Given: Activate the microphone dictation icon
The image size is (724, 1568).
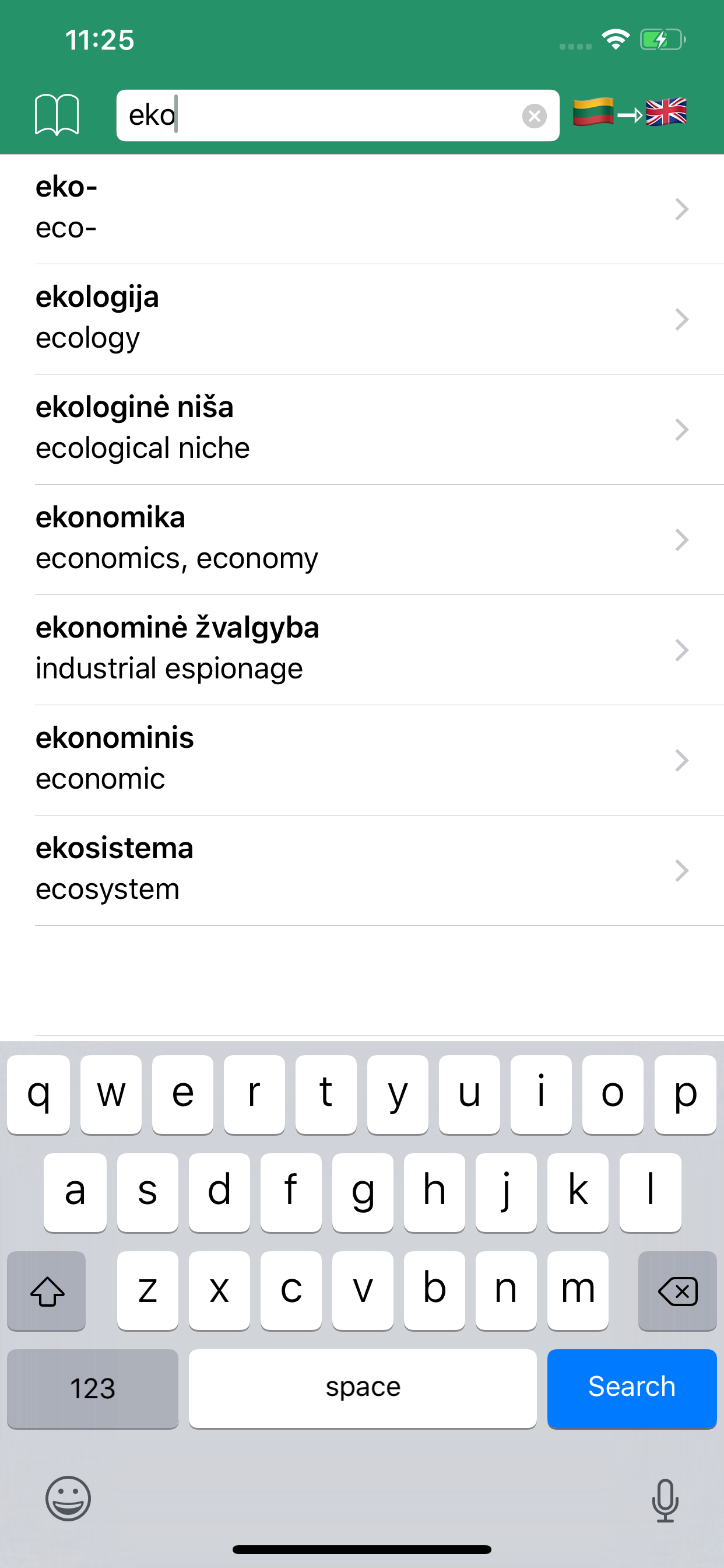Looking at the screenshot, I should pyautogui.click(x=665, y=1499).
